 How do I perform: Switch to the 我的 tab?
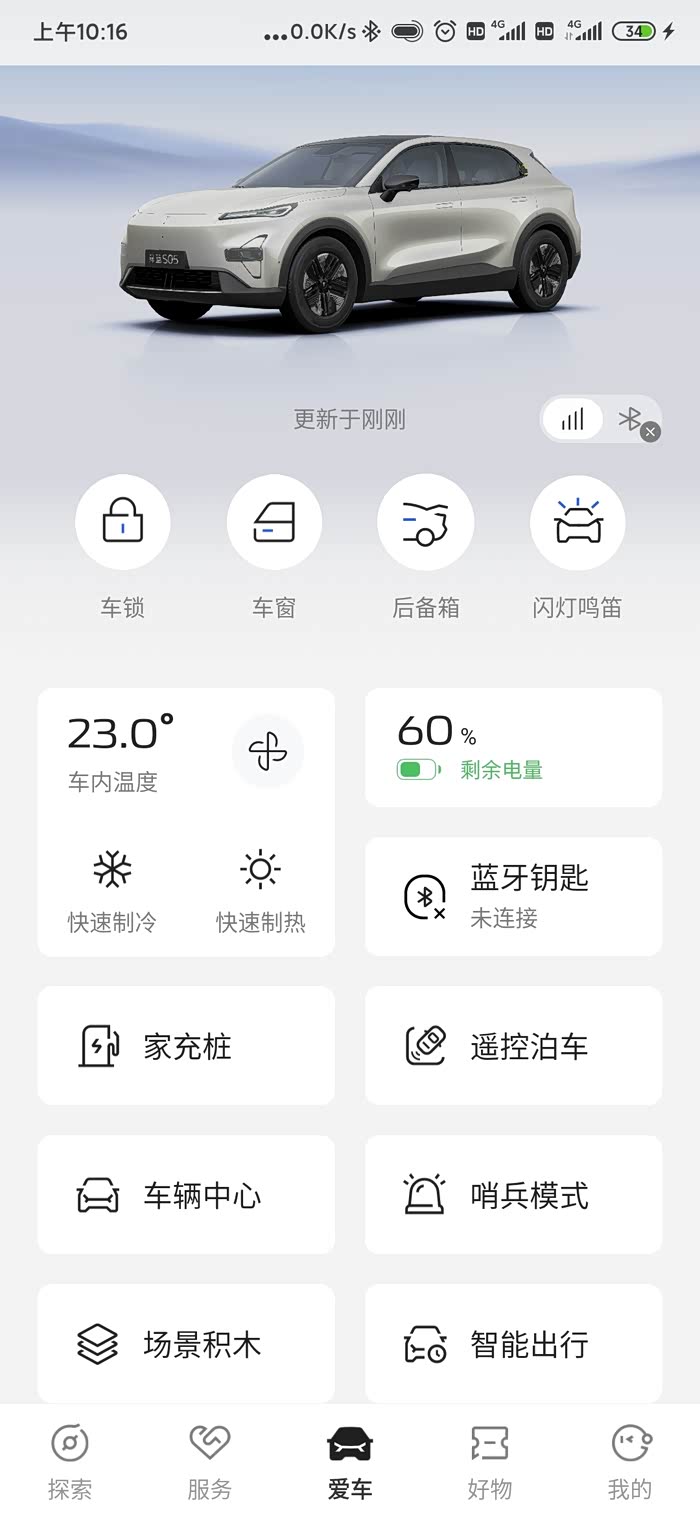tap(630, 1462)
